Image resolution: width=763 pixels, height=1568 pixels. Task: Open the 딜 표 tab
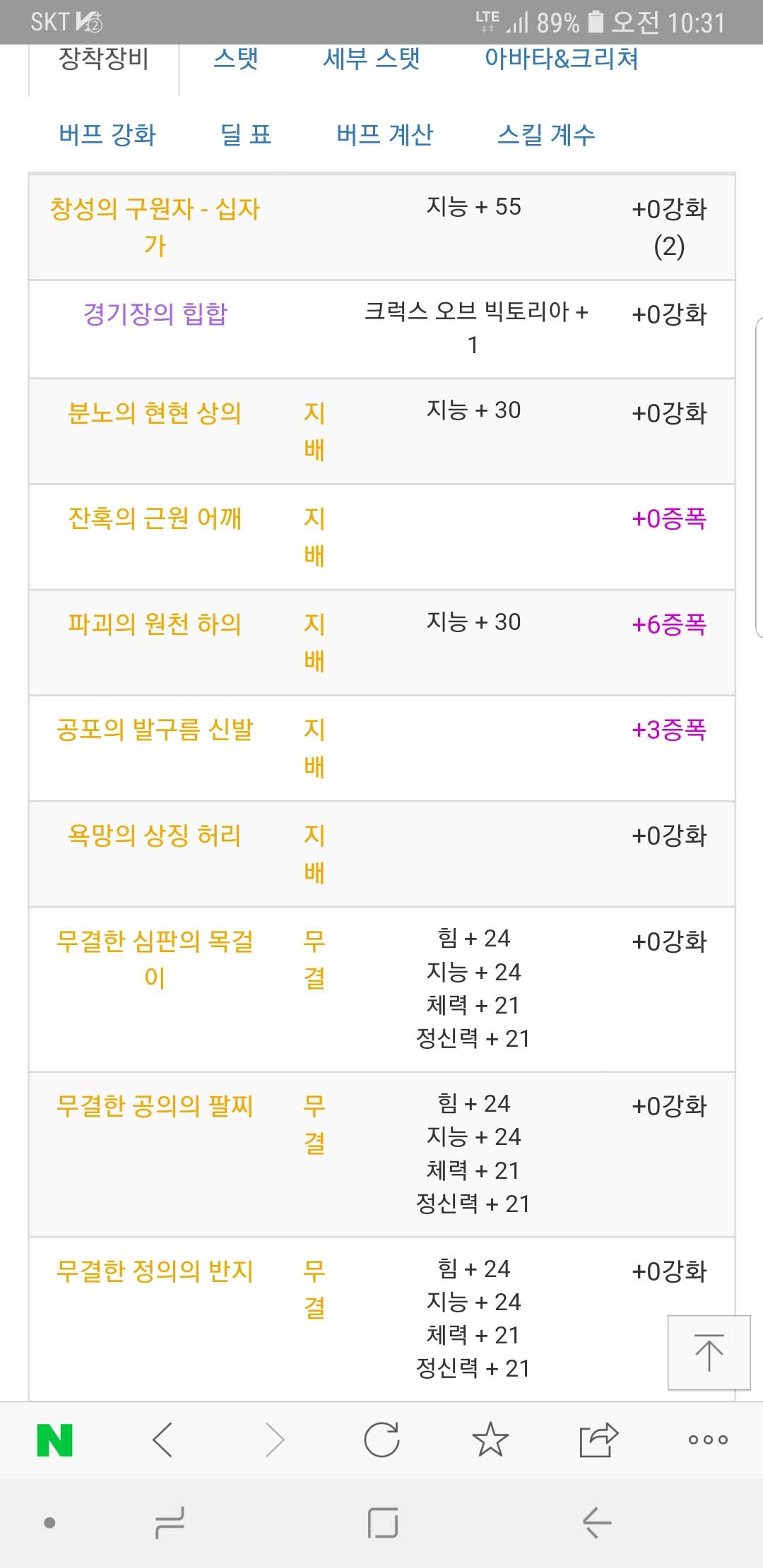coord(246,134)
